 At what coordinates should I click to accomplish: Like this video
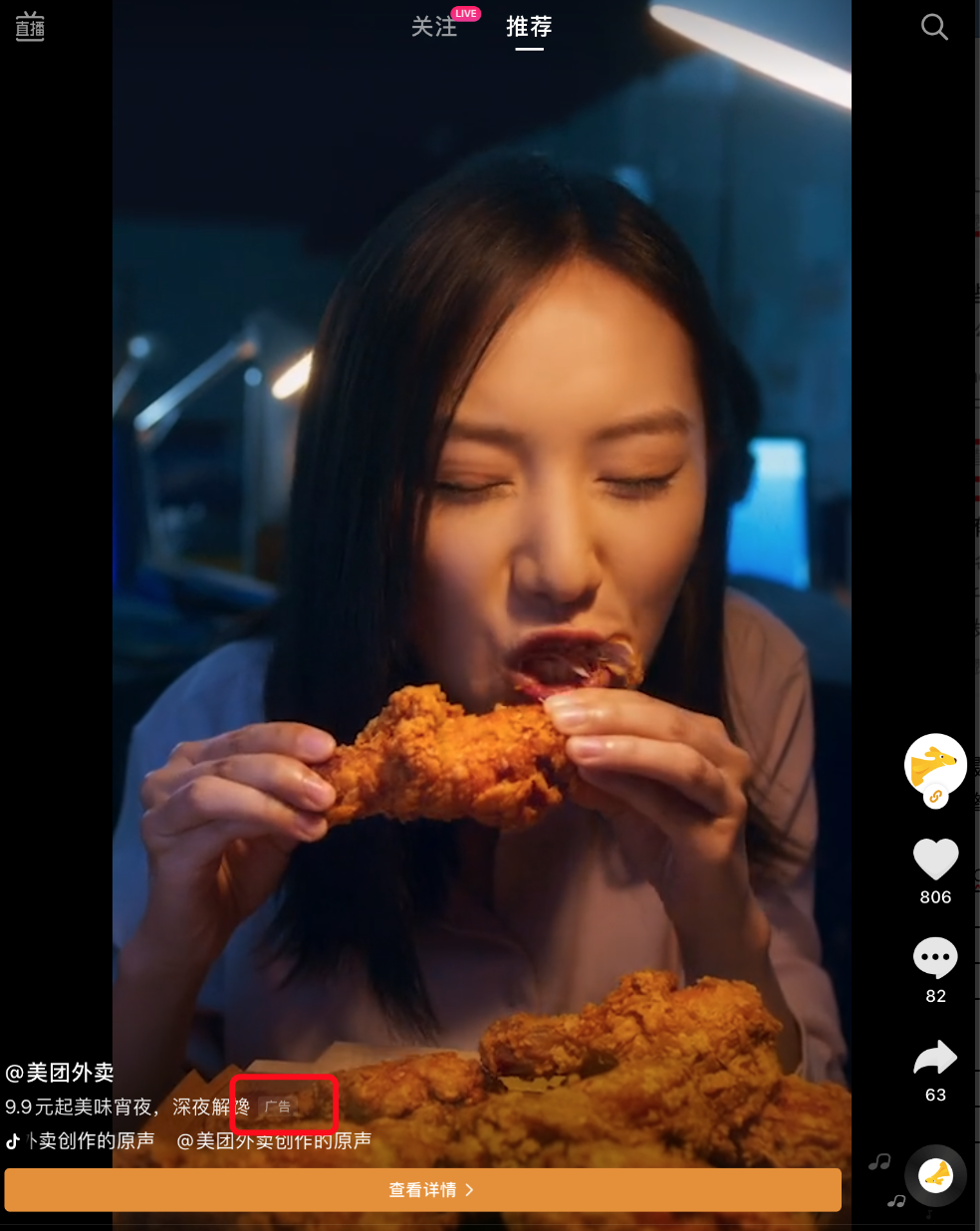click(935, 859)
